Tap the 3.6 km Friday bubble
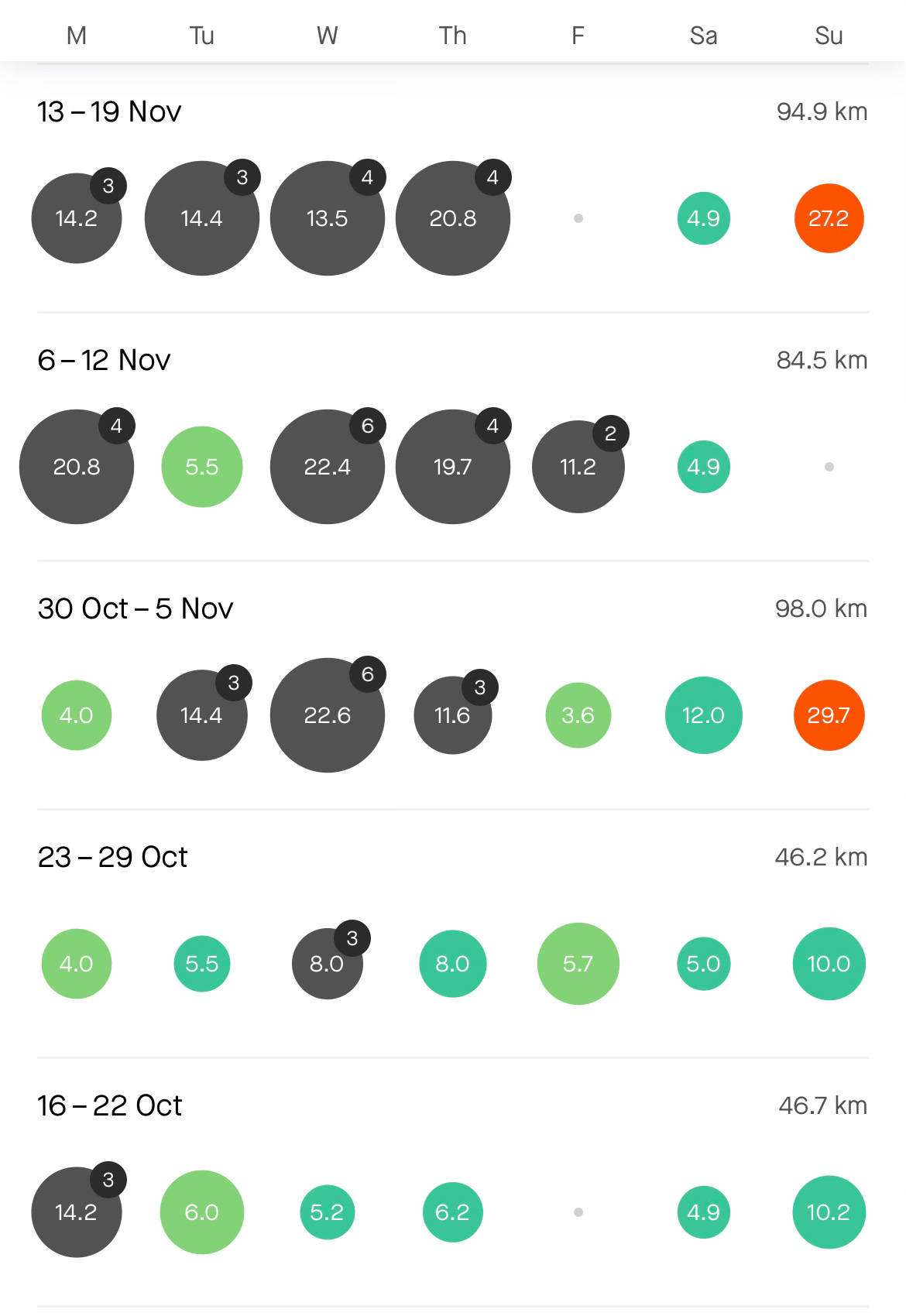This screenshot has height=1316, width=906. 578,715
